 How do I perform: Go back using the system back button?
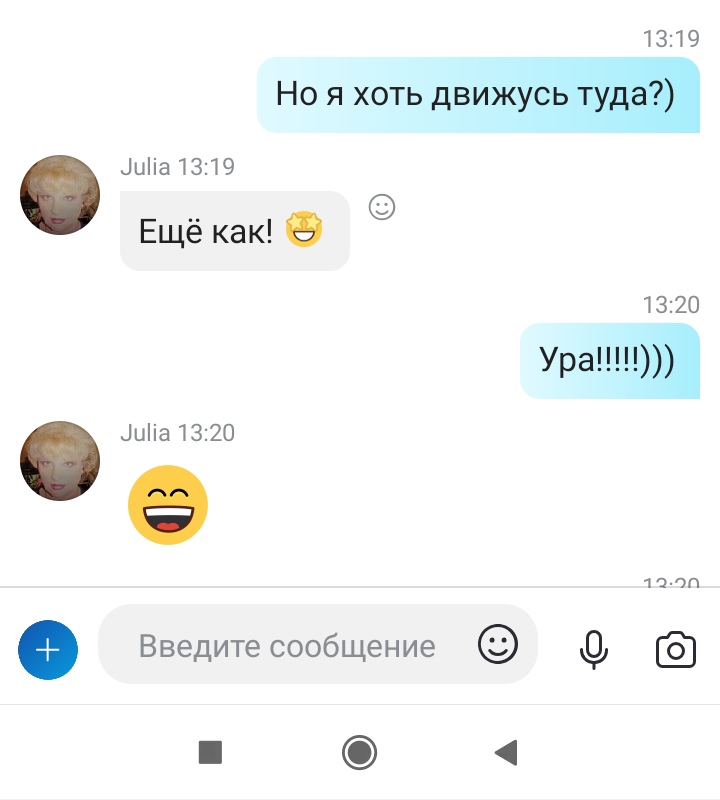pos(507,752)
